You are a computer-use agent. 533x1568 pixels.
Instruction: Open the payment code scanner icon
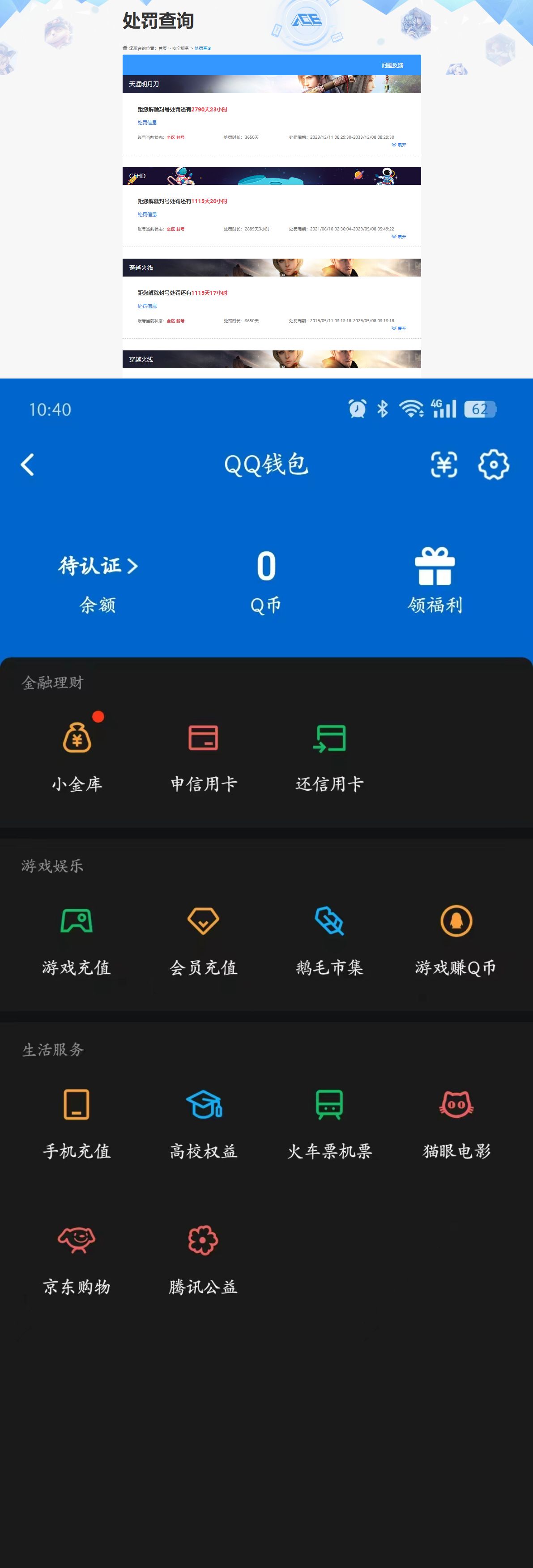pyautogui.click(x=443, y=464)
